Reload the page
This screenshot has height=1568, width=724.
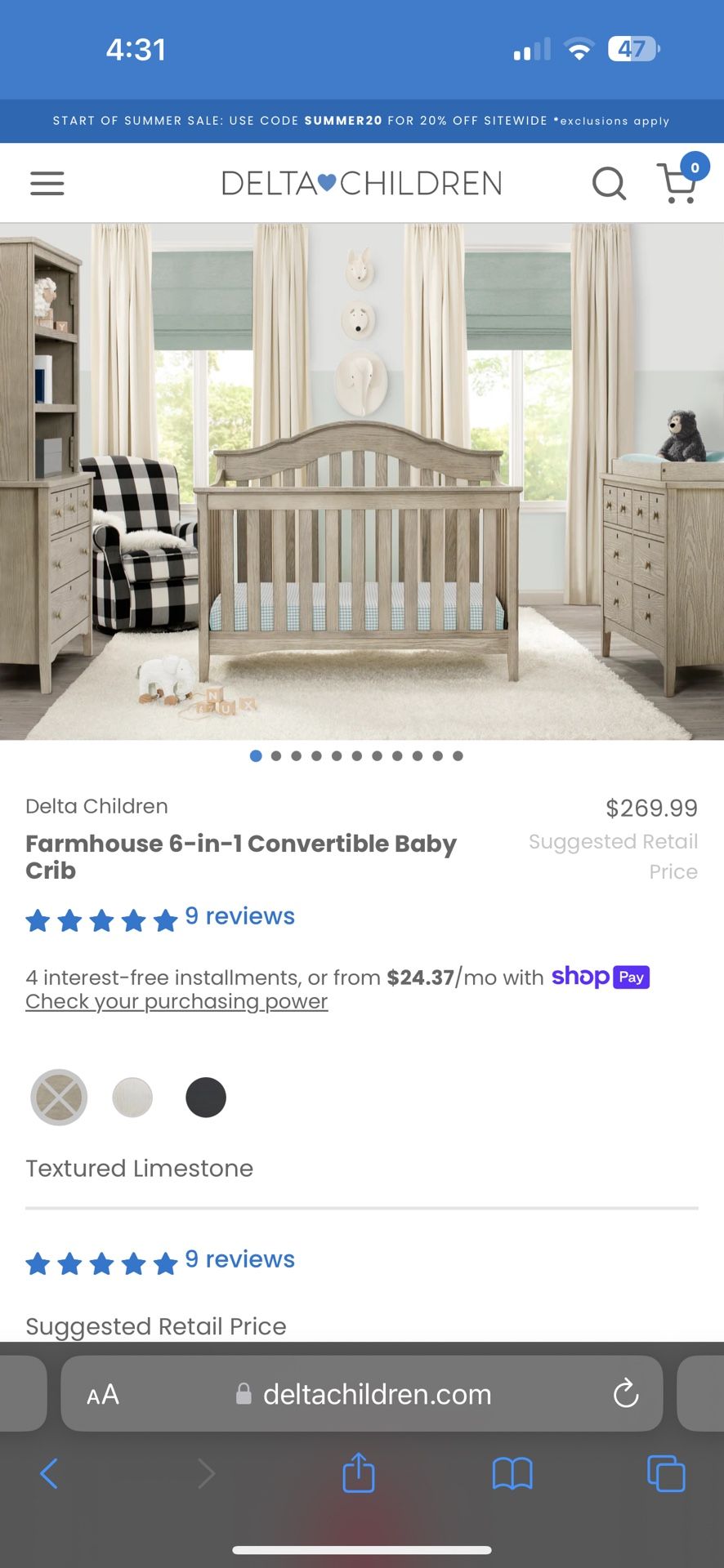point(626,1393)
